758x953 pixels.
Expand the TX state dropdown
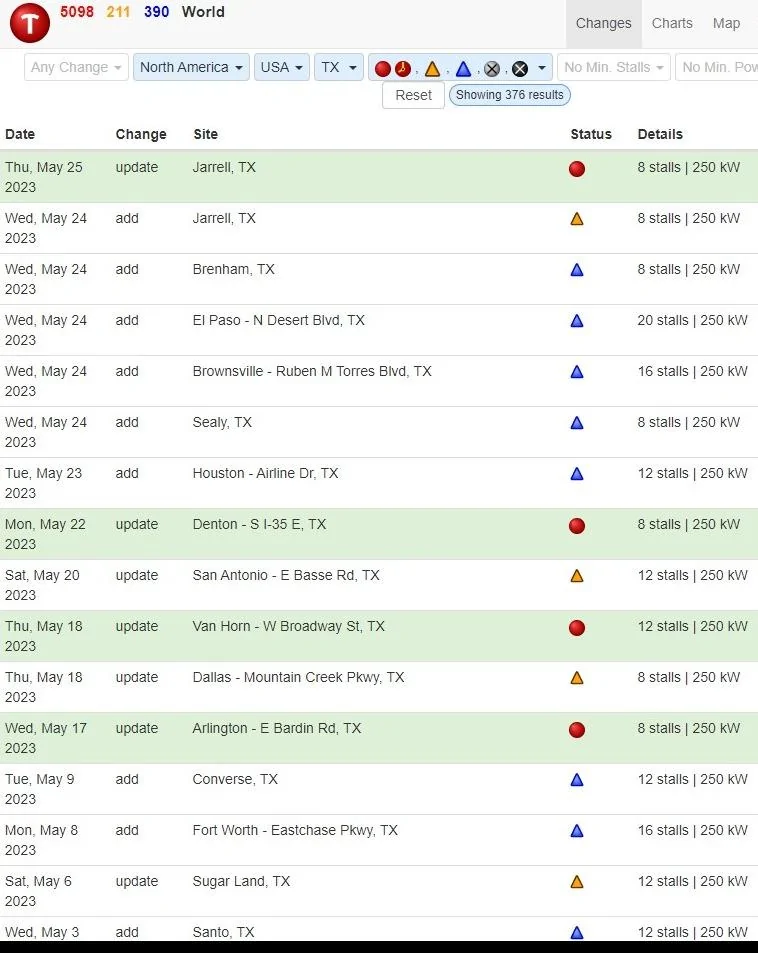pyautogui.click(x=338, y=67)
